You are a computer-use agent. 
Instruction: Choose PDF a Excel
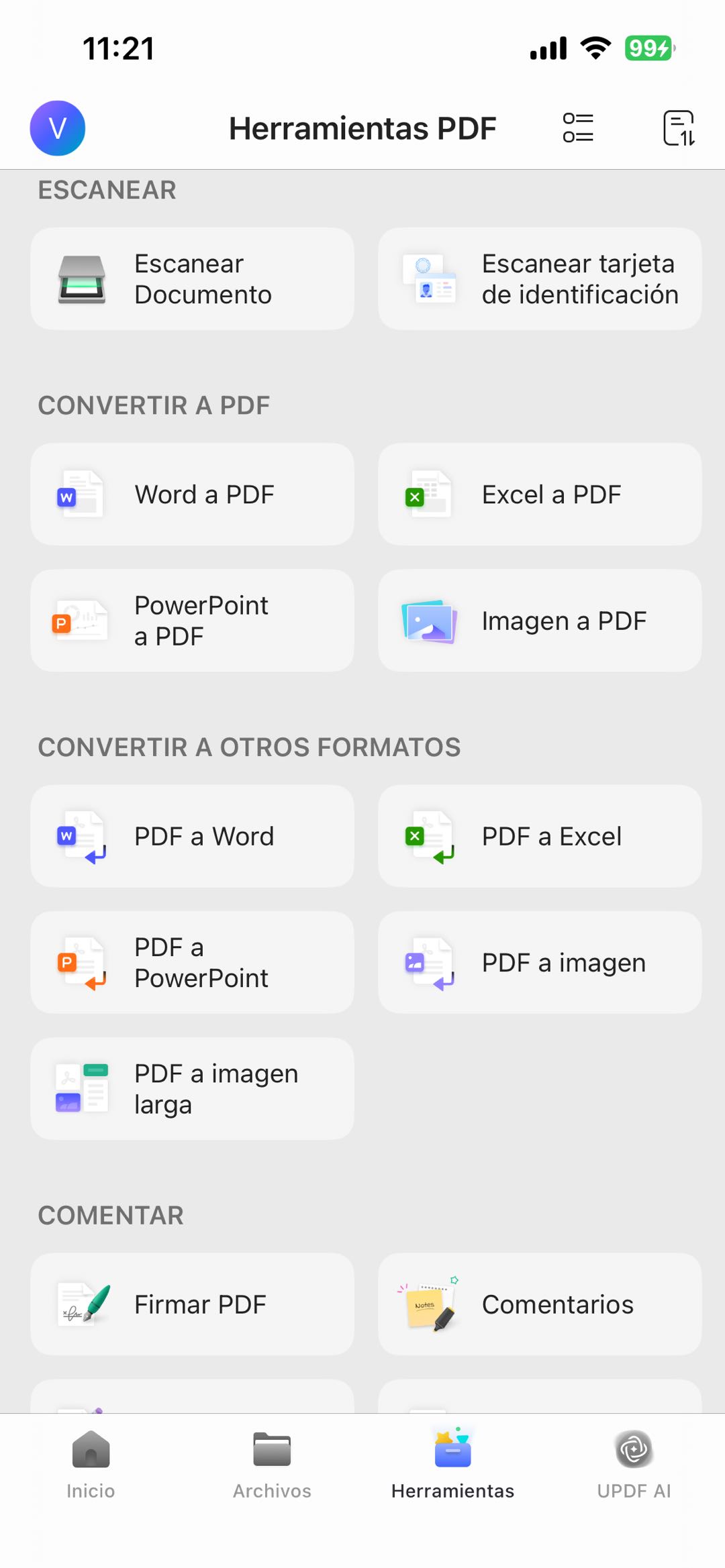tap(540, 837)
